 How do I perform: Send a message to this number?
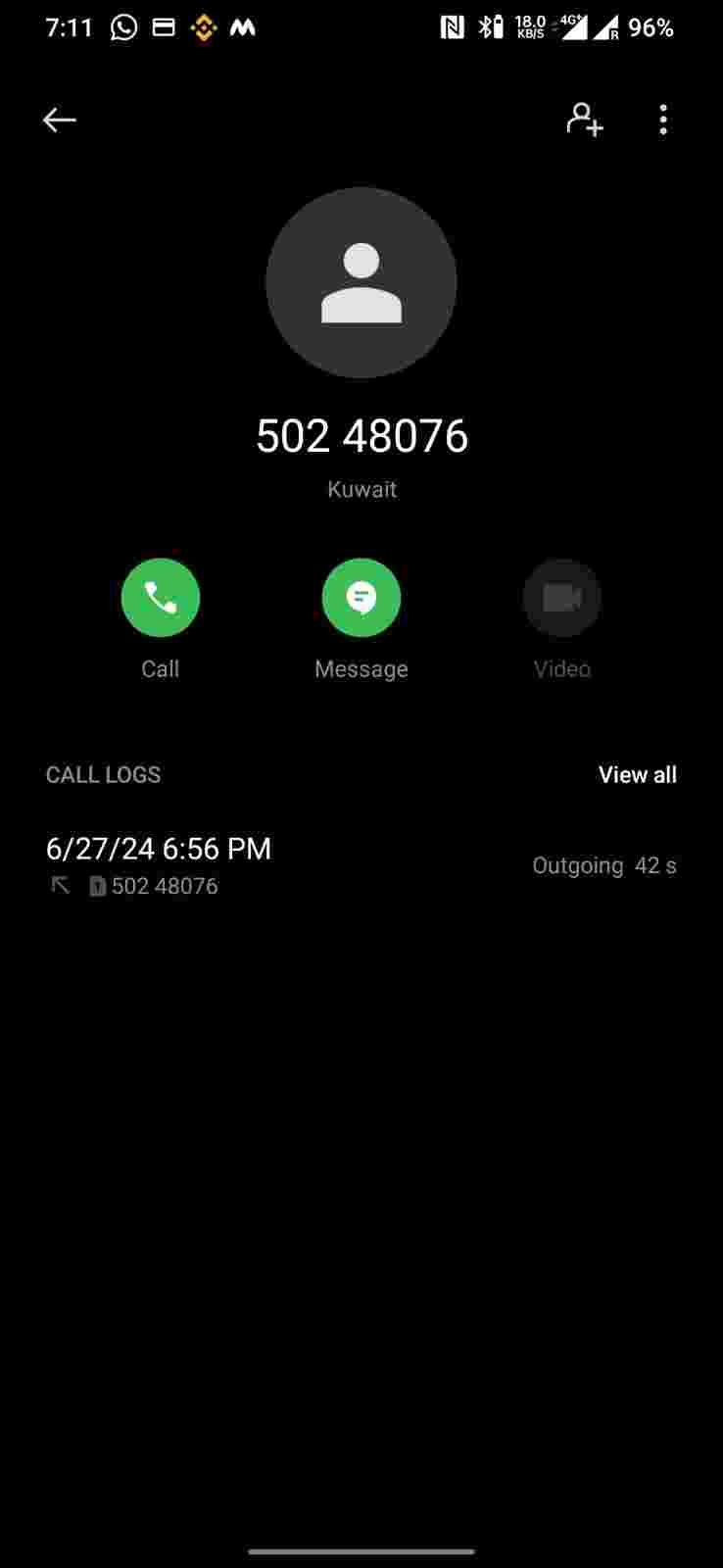tap(361, 598)
